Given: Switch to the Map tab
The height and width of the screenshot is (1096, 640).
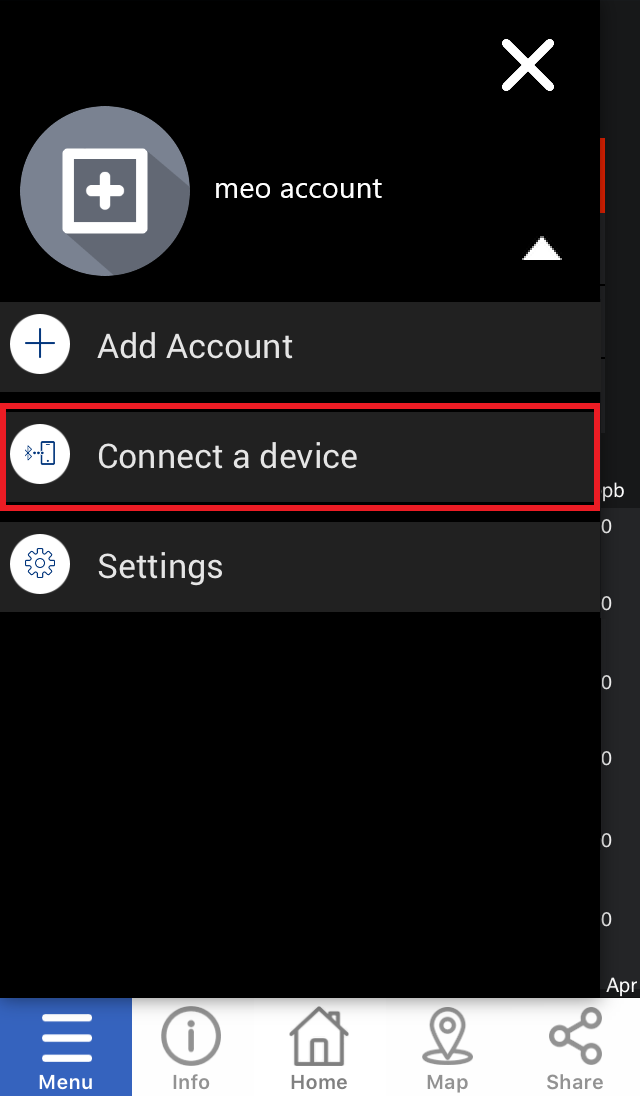Looking at the screenshot, I should (x=447, y=1047).
